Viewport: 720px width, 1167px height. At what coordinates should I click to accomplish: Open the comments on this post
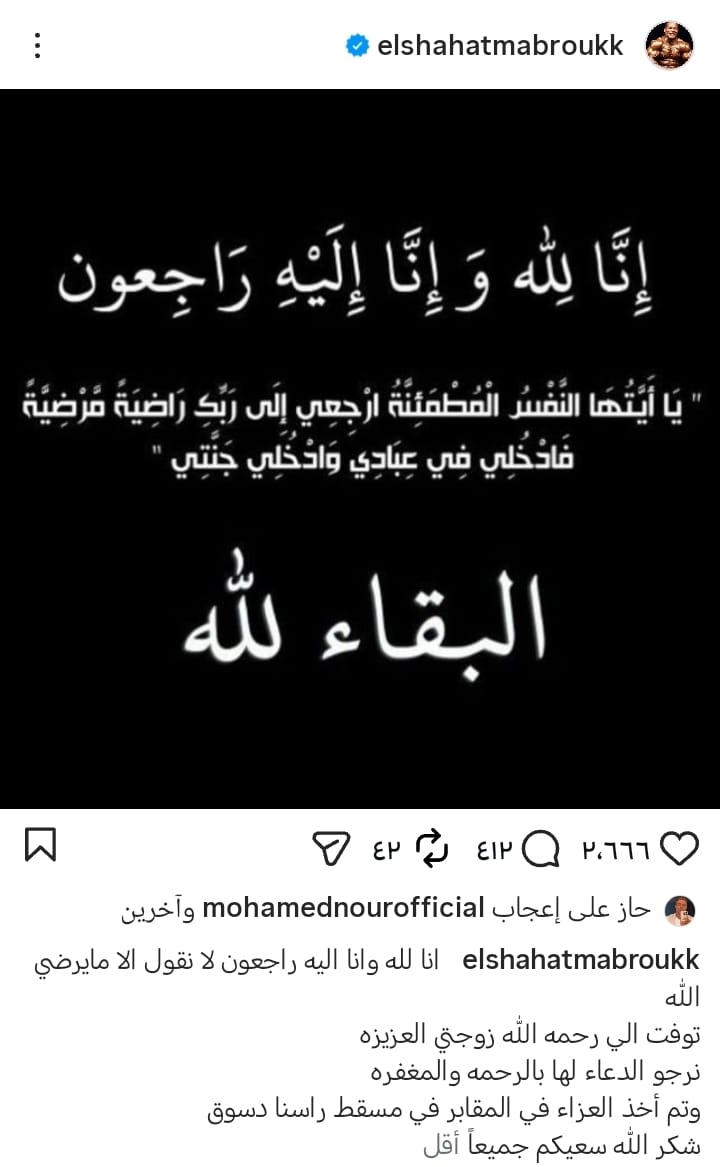click(x=541, y=849)
